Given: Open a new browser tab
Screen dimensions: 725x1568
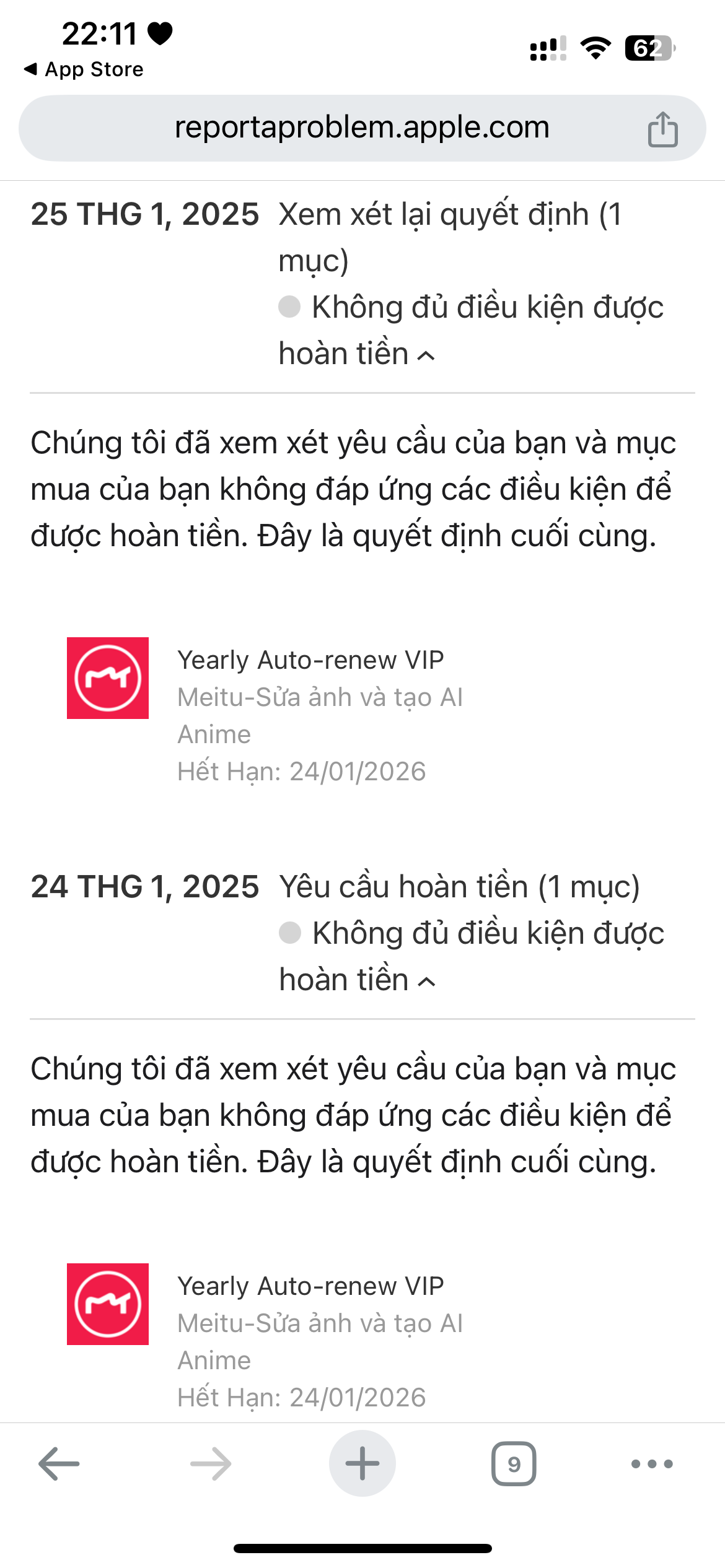Looking at the screenshot, I should pyautogui.click(x=362, y=1464).
